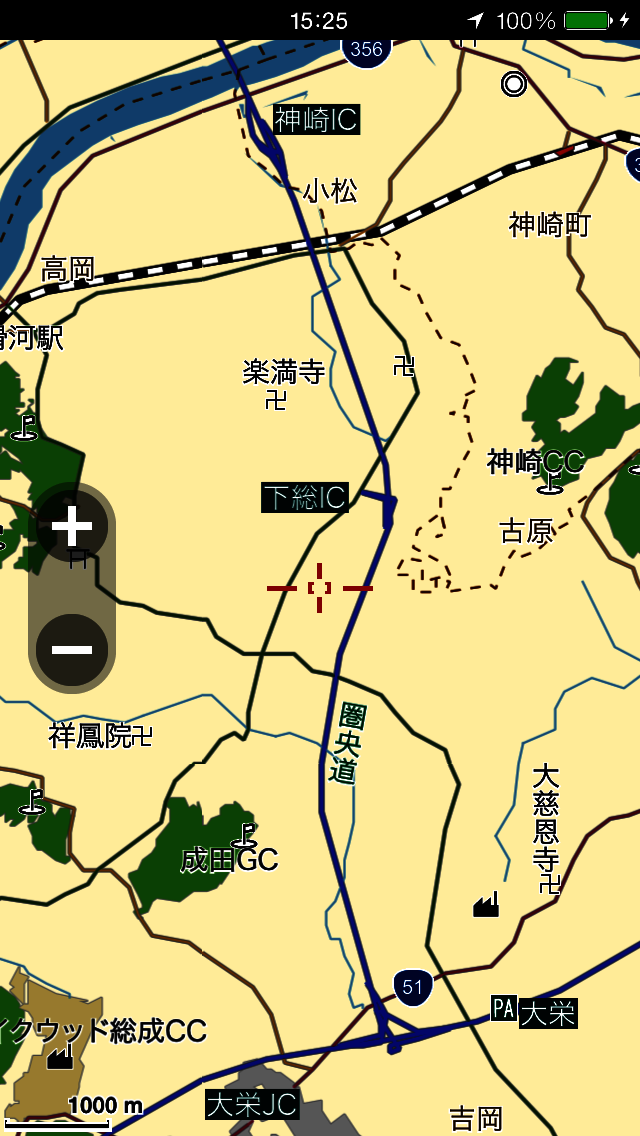
Task: Zoom out with the minus button
Action: pos(72,650)
